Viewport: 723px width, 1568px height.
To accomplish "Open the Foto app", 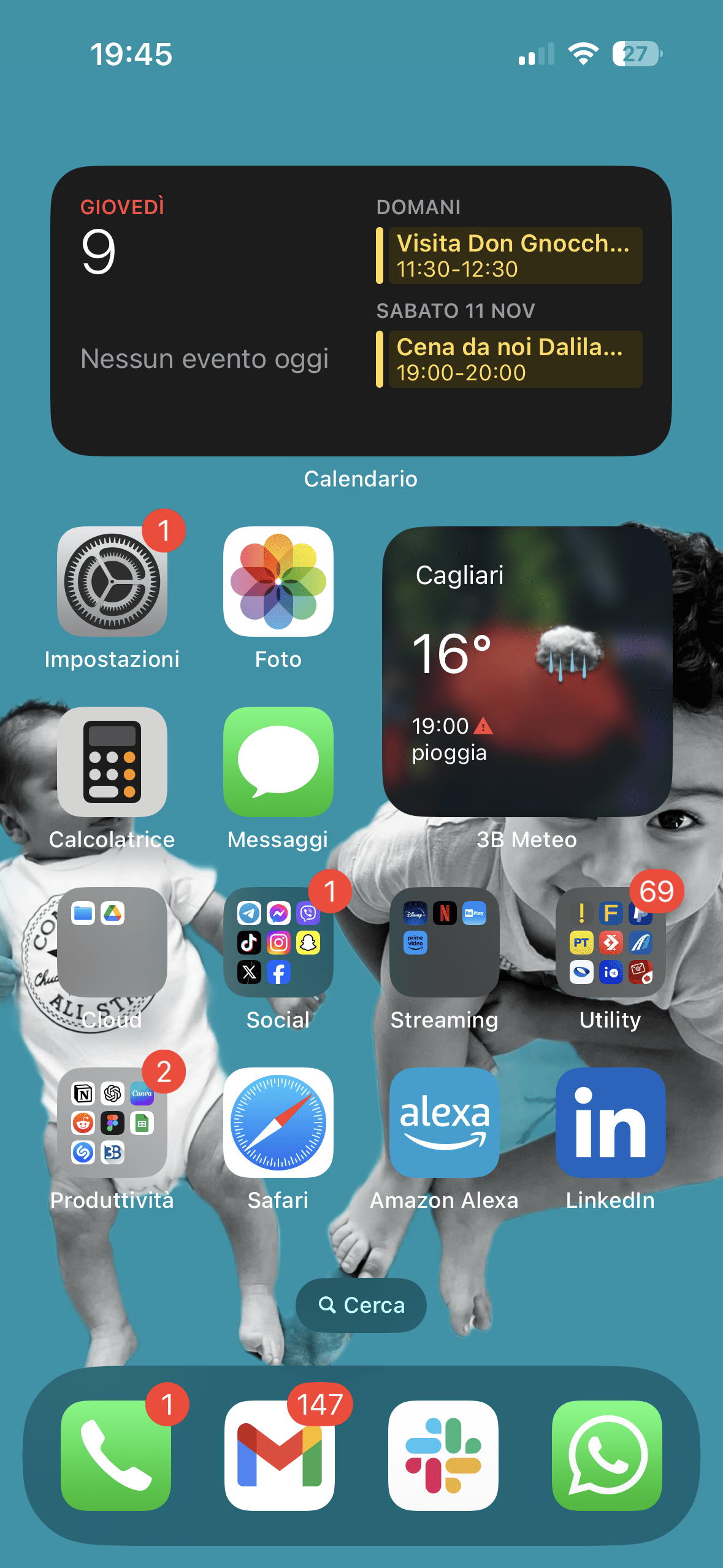I will (278, 582).
